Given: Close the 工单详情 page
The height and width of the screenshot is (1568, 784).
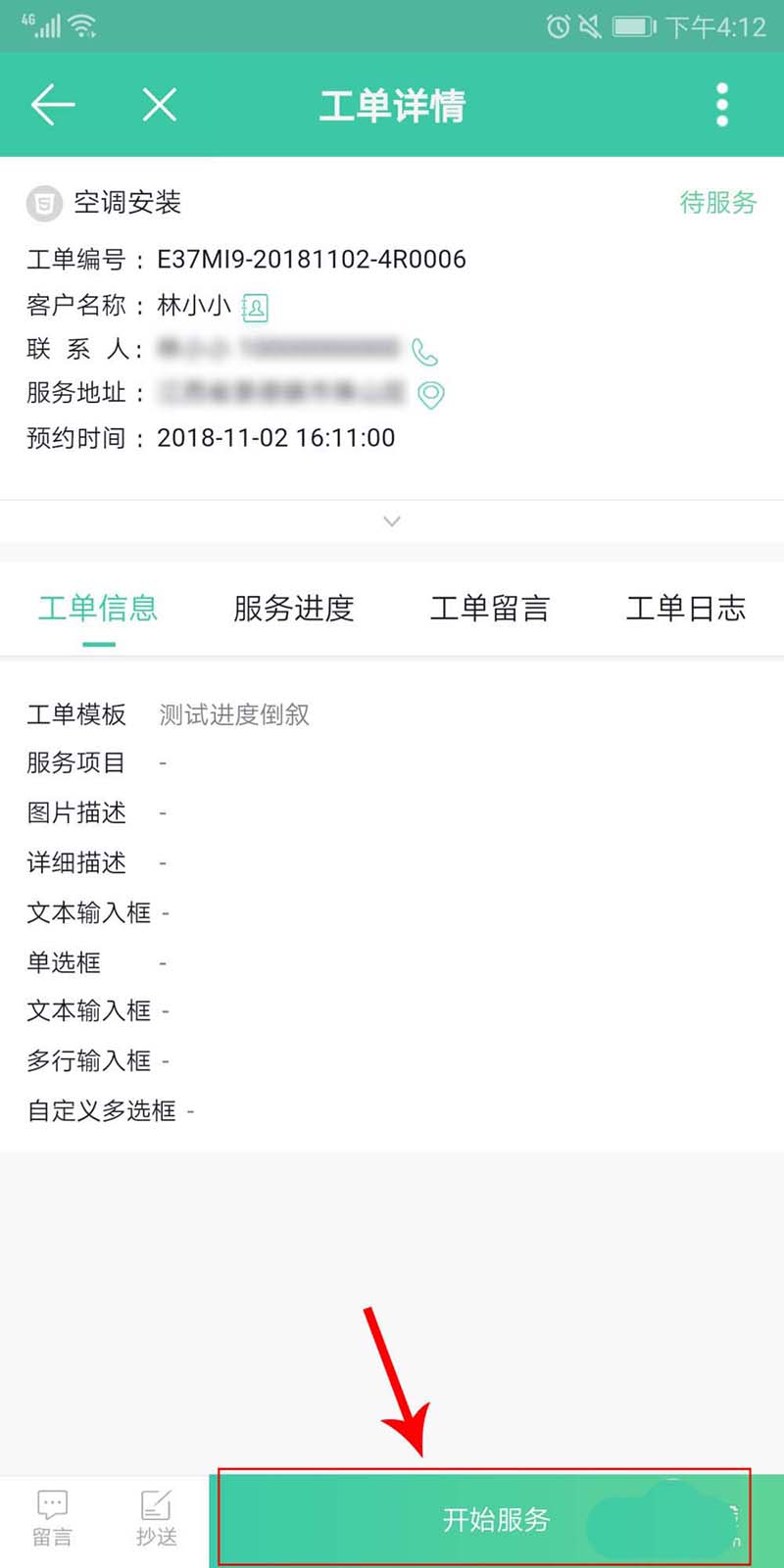Looking at the screenshot, I should pyautogui.click(x=159, y=105).
